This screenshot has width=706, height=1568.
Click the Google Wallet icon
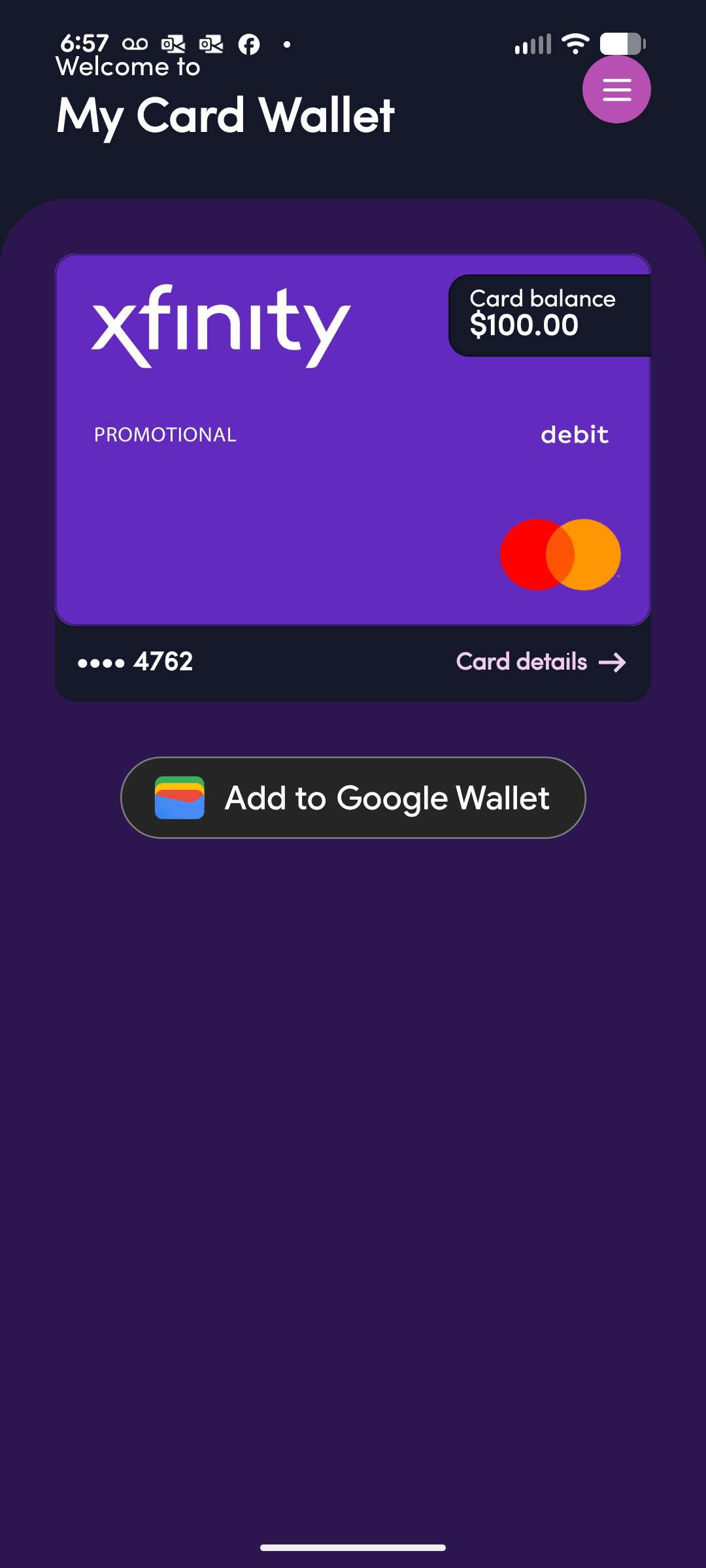[x=180, y=798]
